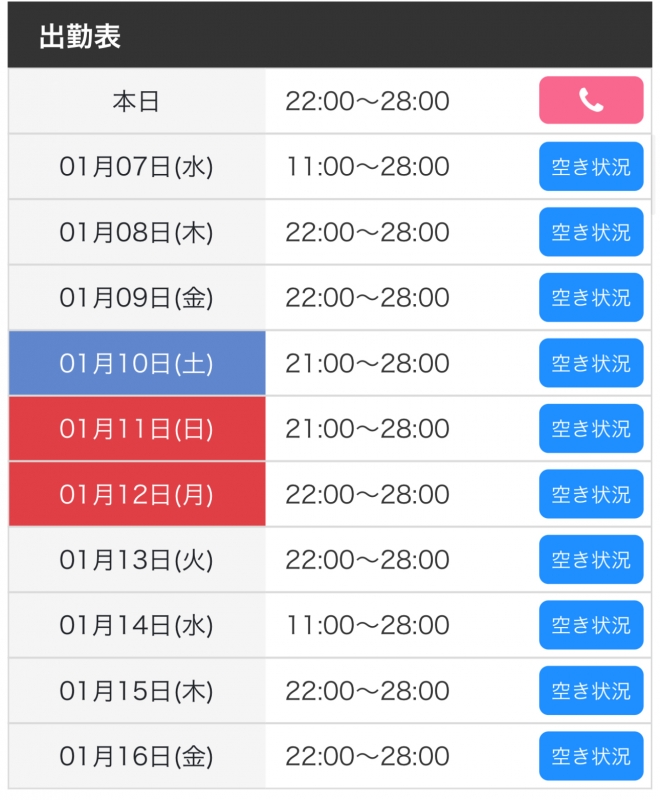Screen dimensions: 660x800
Task: Tap 空き状況 for 01月16日(金)
Action: point(591,756)
